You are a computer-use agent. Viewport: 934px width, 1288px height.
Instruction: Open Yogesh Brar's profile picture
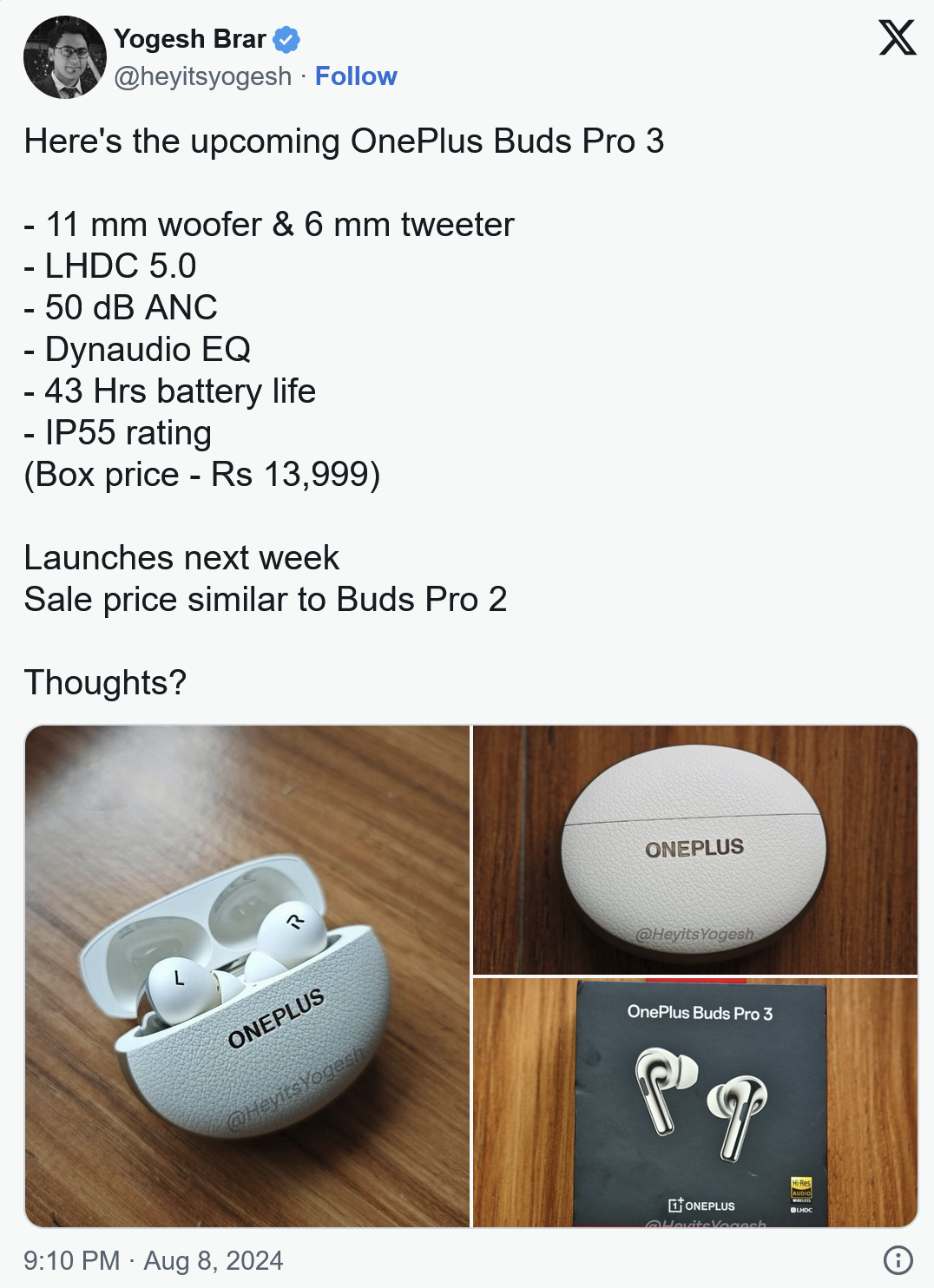pos(65,57)
